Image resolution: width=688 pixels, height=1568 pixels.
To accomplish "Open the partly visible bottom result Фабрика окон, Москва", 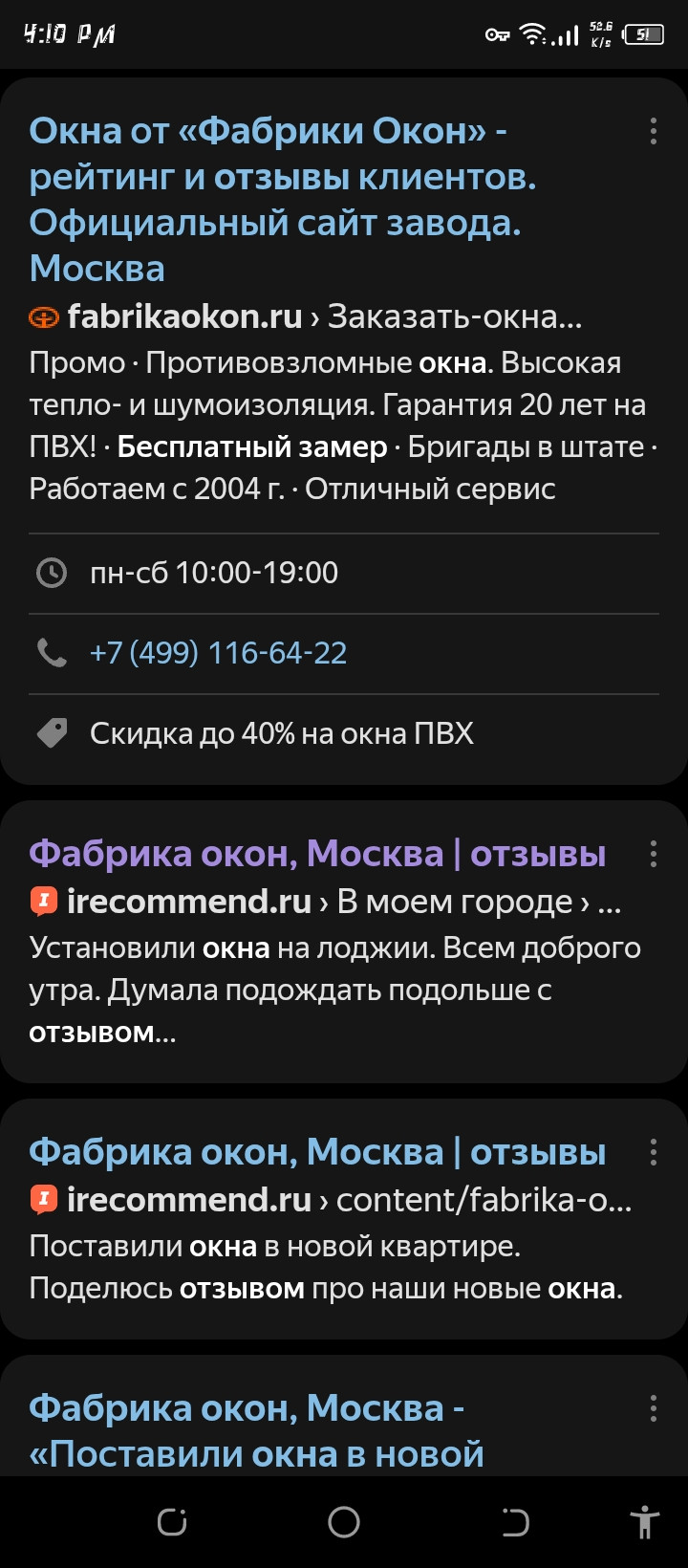I will 256,1430.
